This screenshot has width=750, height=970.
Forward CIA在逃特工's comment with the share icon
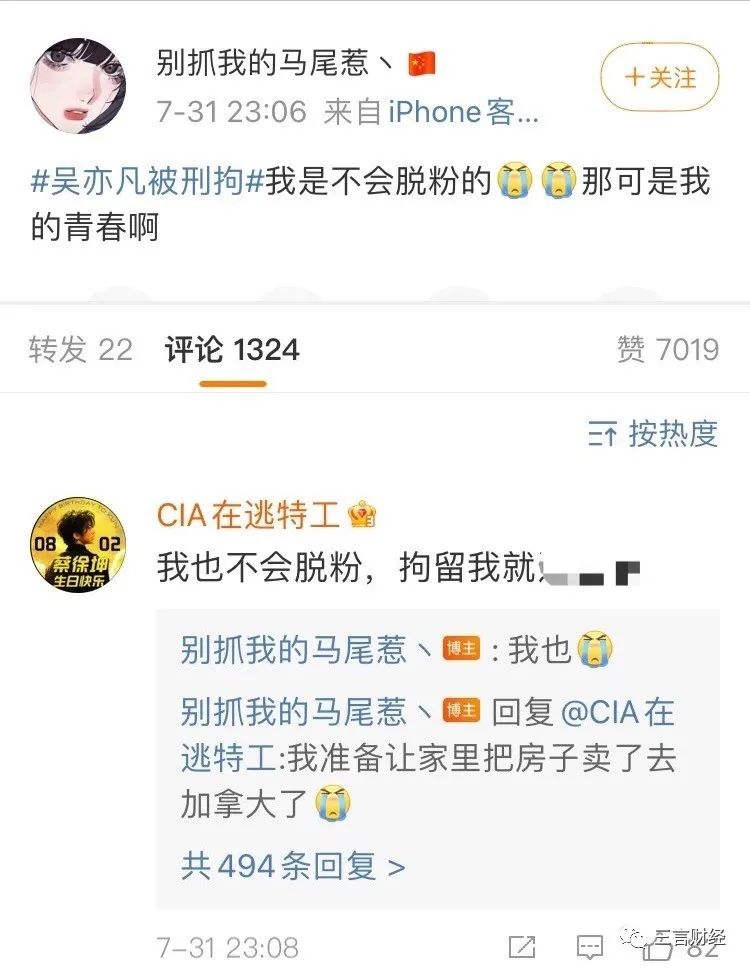coord(522,945)
